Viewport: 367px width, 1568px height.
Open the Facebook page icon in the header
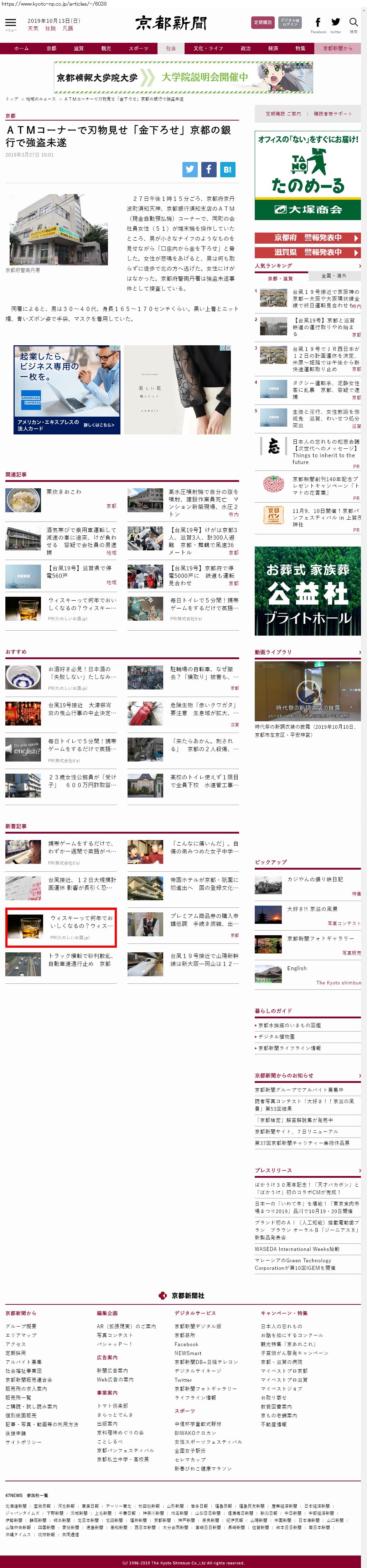pos(318,22)
